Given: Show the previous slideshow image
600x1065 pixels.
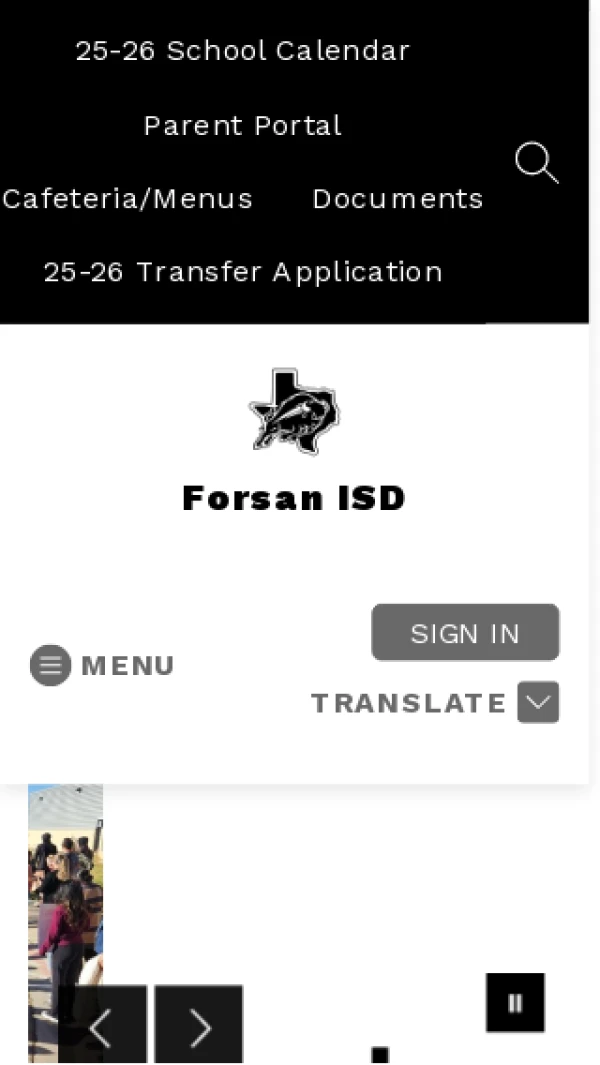Looking at the screenshot, I should pyautogui.click(x=102, y=1025).
